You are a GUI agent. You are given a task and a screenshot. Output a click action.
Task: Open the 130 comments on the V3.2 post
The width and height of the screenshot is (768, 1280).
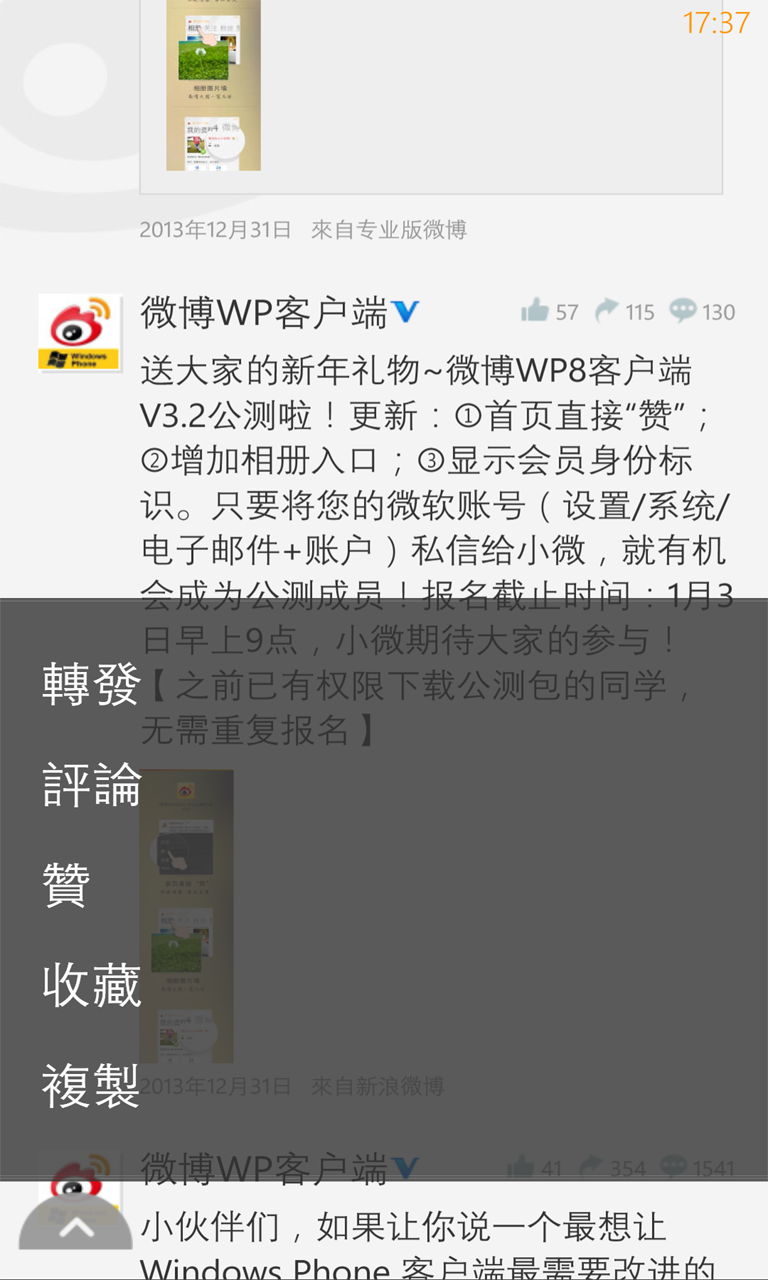pyautogui.click(x=702, y=312)
